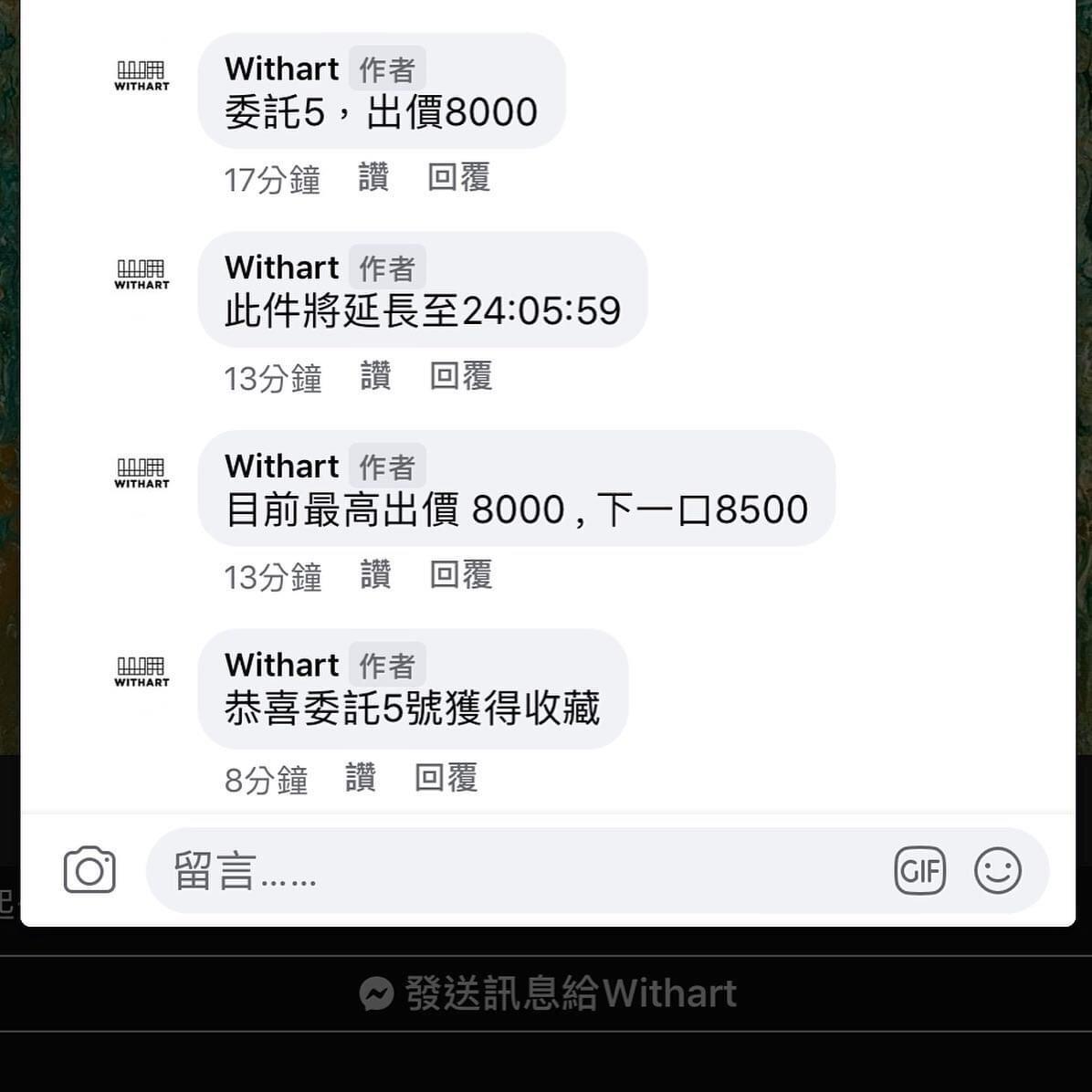
Task: Like the comment about 延長至24:05:59
Action: 375,376
